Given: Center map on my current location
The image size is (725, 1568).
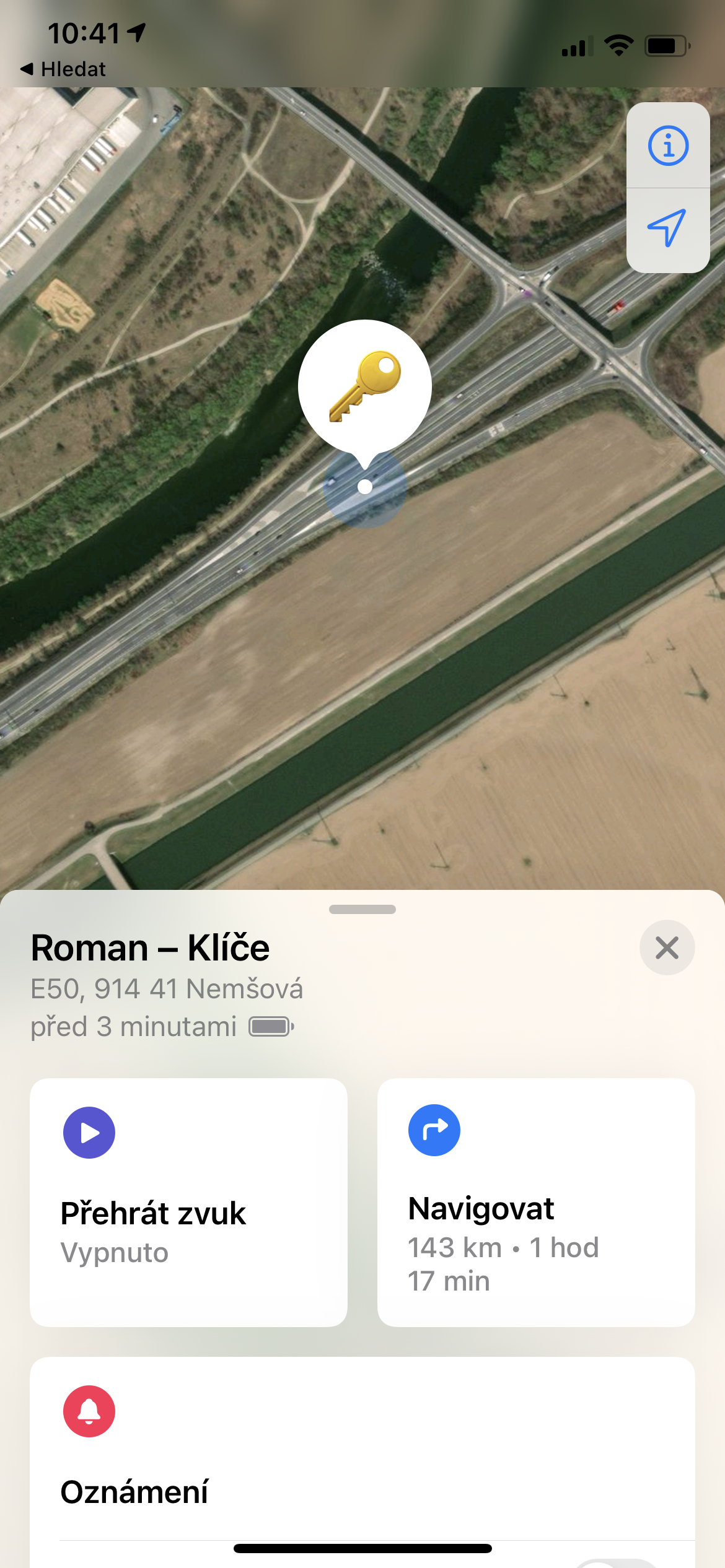Looking at the screenshot, I should tap(667, 228).
